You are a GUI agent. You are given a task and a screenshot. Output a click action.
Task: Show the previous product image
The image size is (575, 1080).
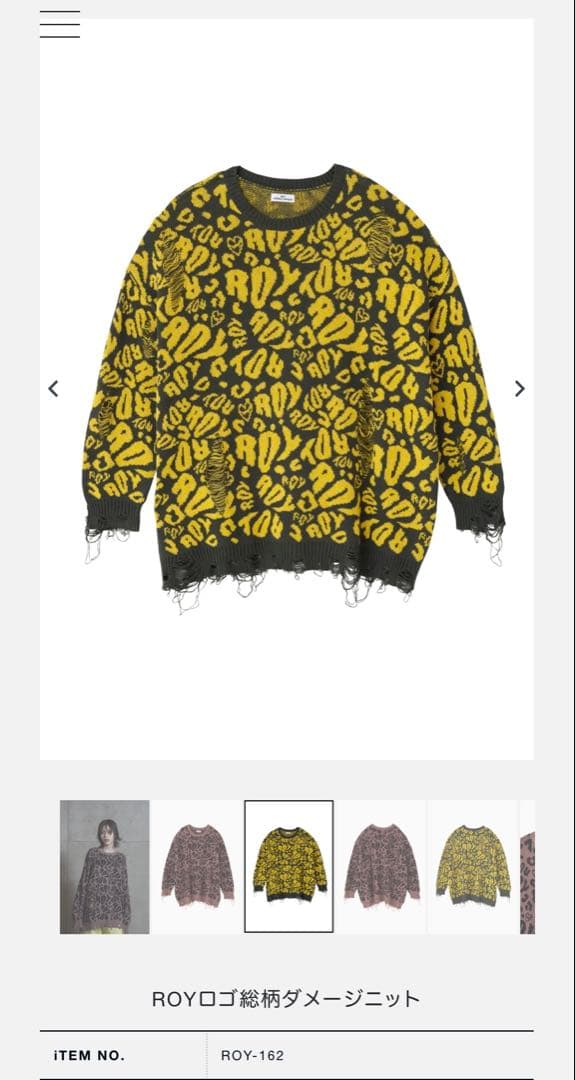click(x=53, y=388)
